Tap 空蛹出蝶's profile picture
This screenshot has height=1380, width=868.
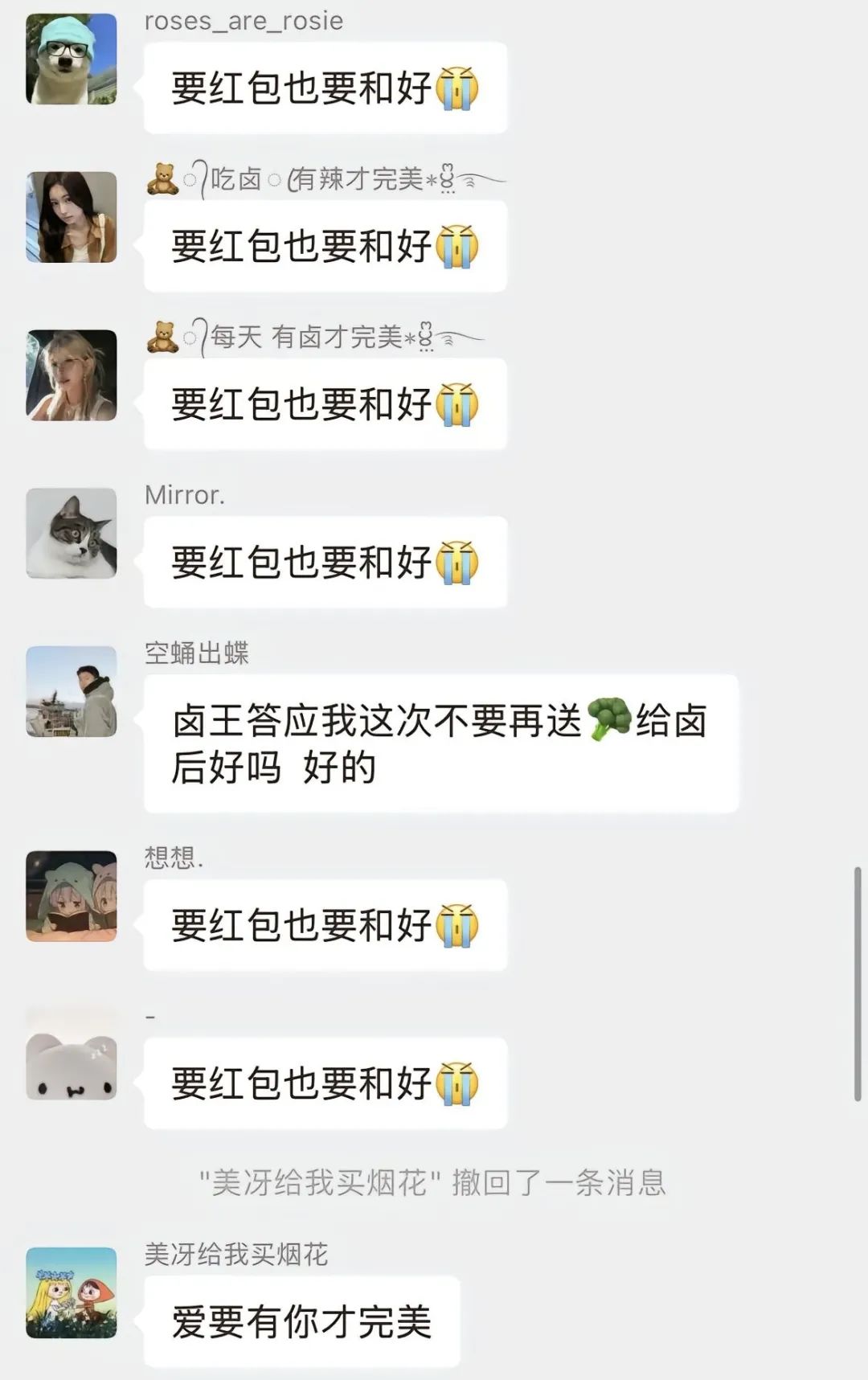[72, 691]
